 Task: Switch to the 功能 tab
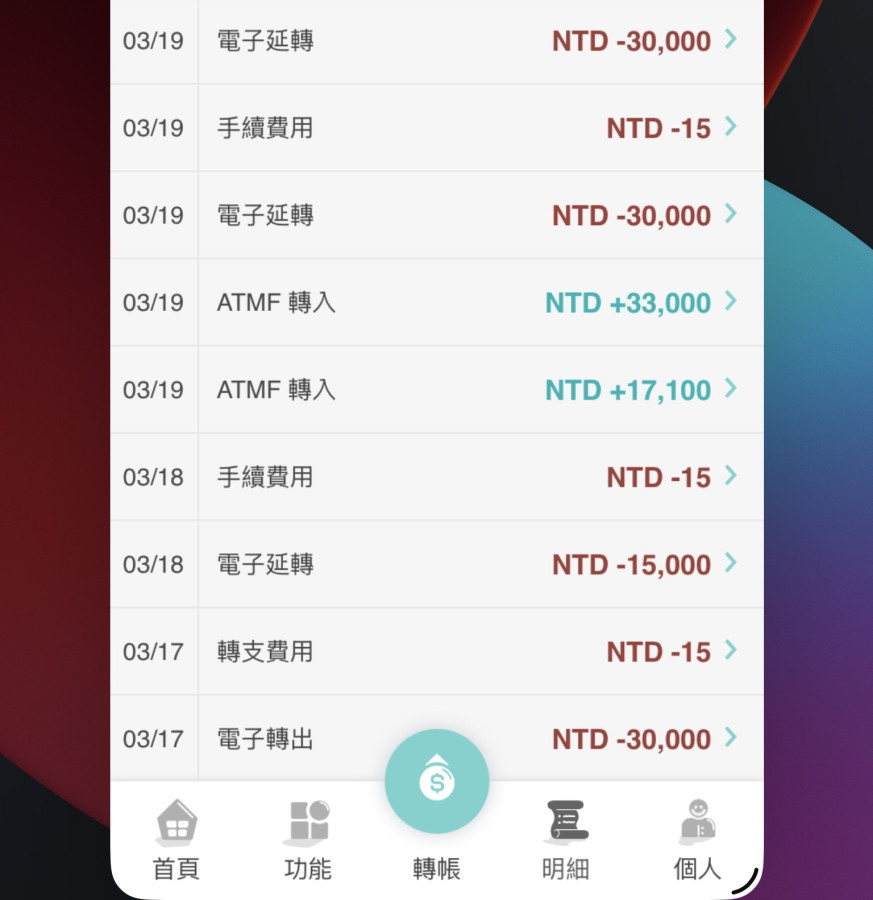[307, 838]
